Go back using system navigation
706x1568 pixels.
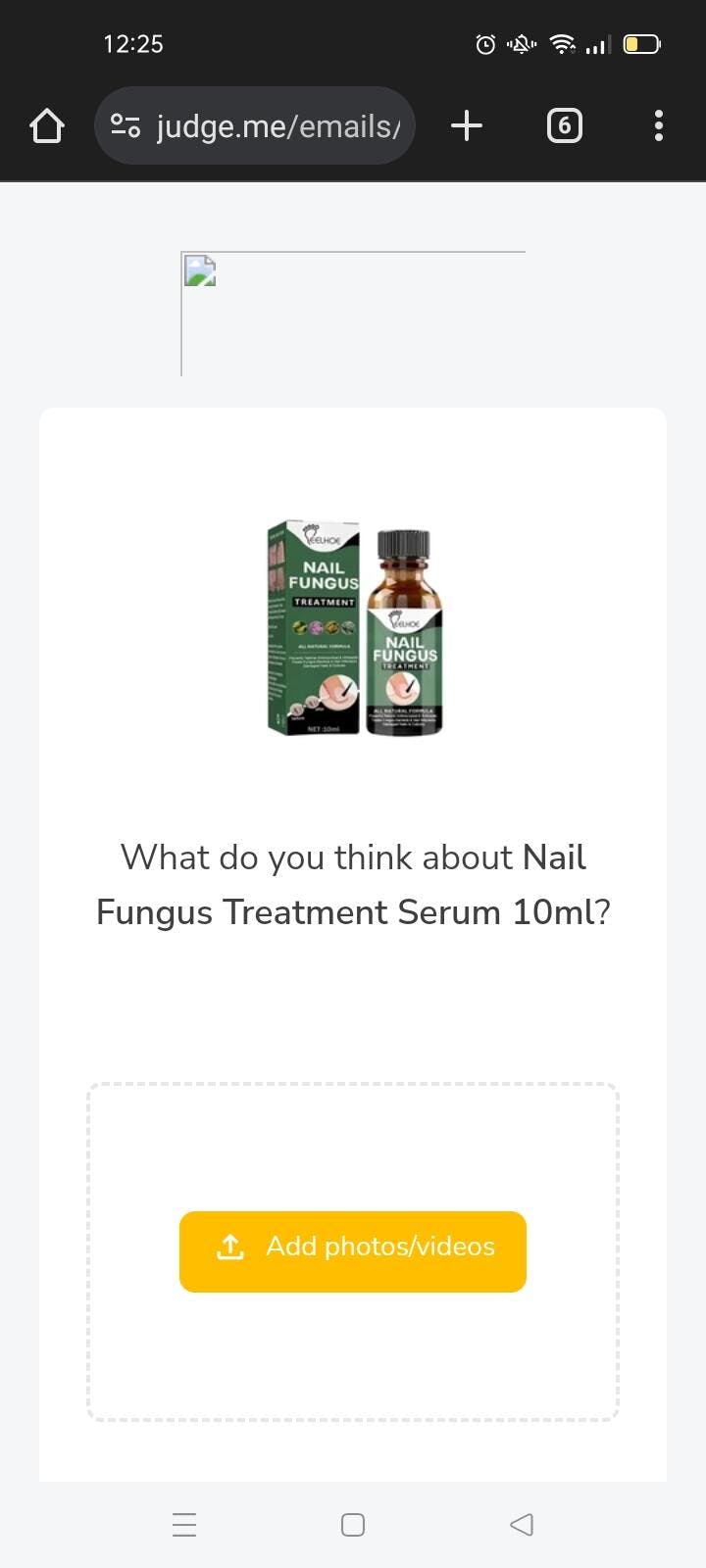point(522,1524)
